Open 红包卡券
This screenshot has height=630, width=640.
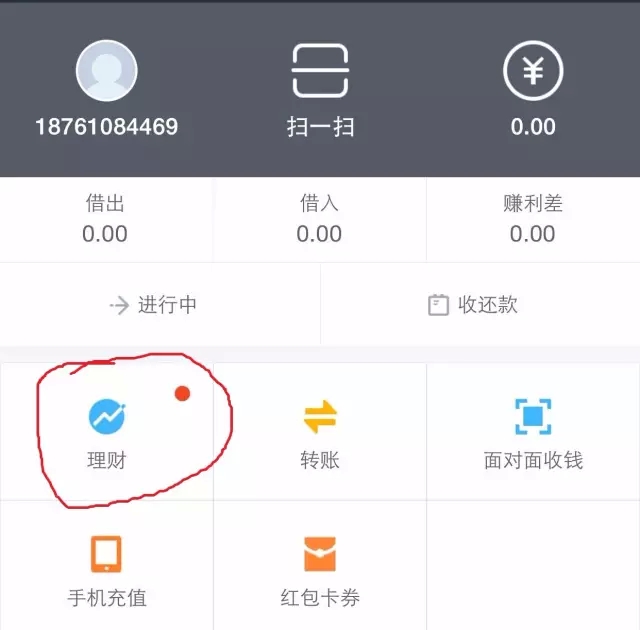(x=320, y=569)
